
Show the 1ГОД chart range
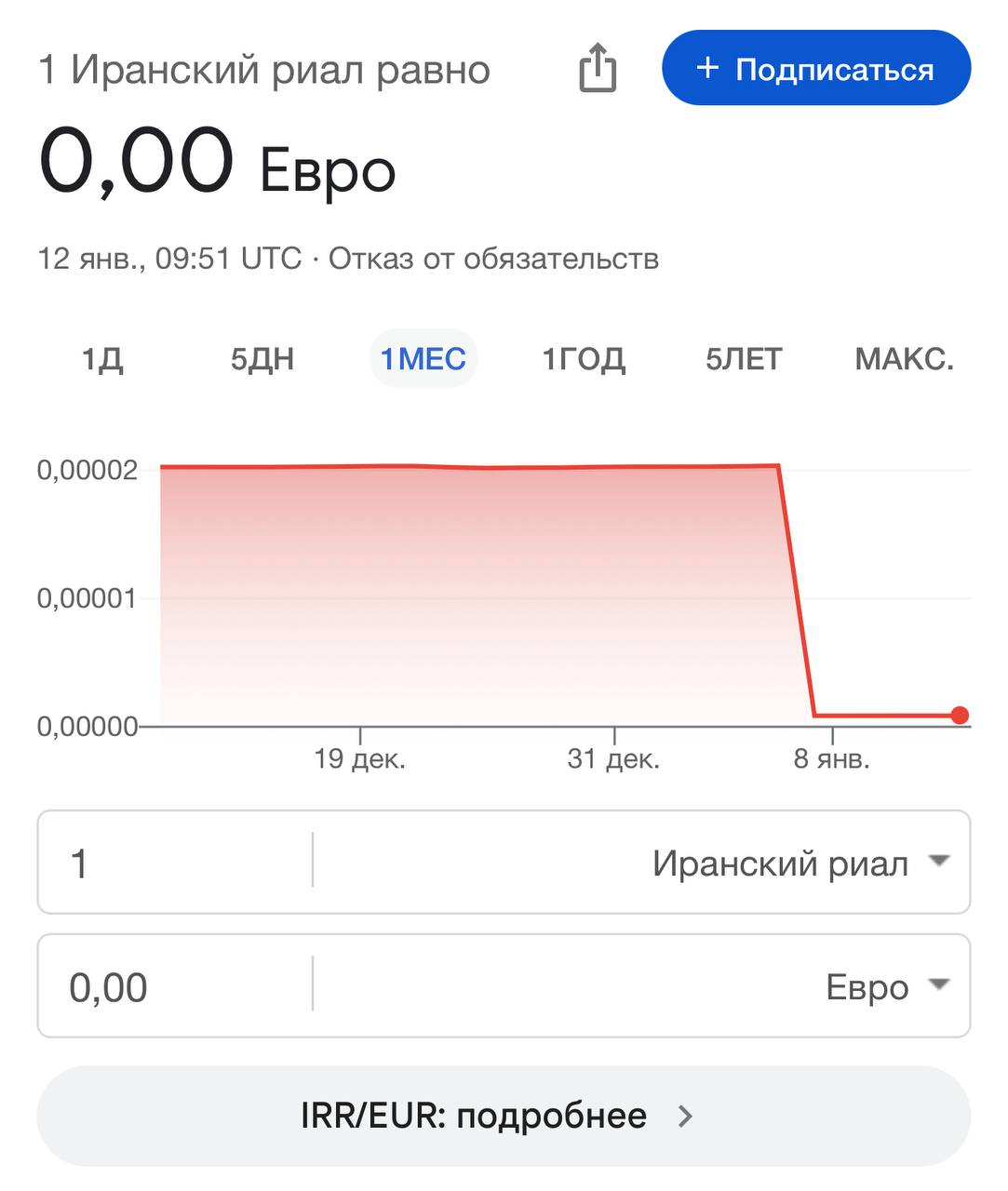[x=584, y=359]
